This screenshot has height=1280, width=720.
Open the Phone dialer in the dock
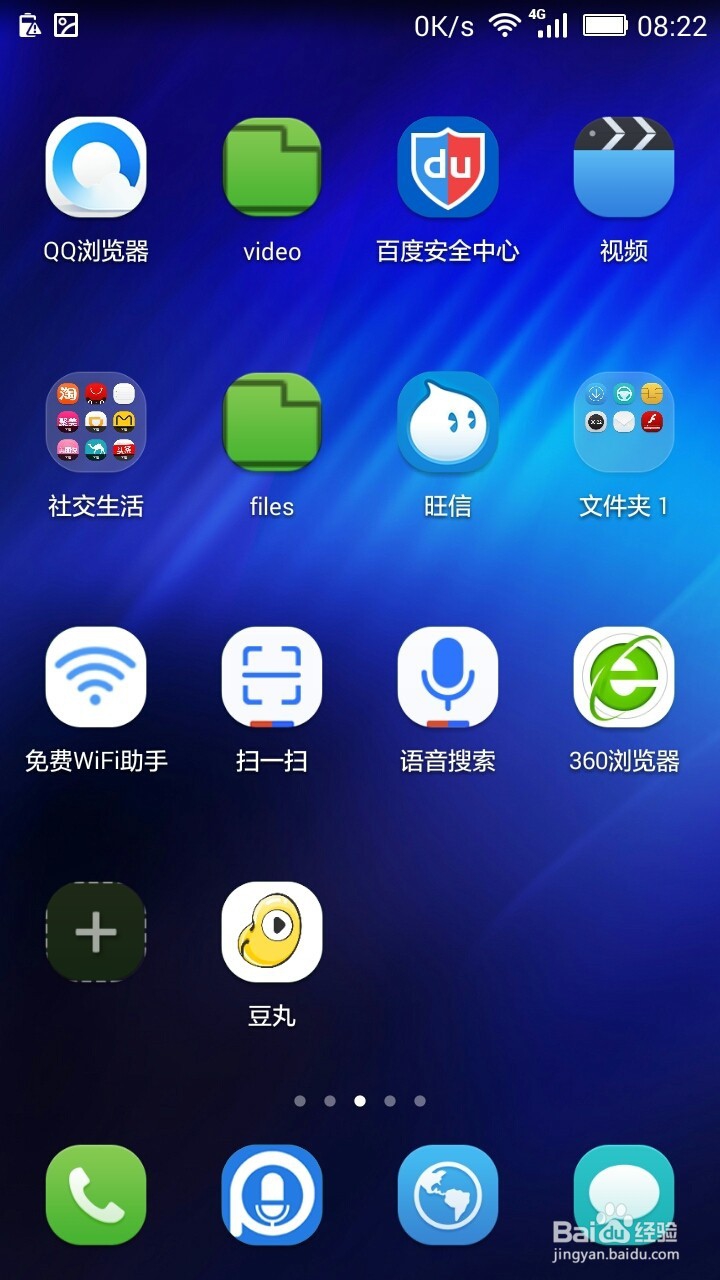[x=95, y=1195]
